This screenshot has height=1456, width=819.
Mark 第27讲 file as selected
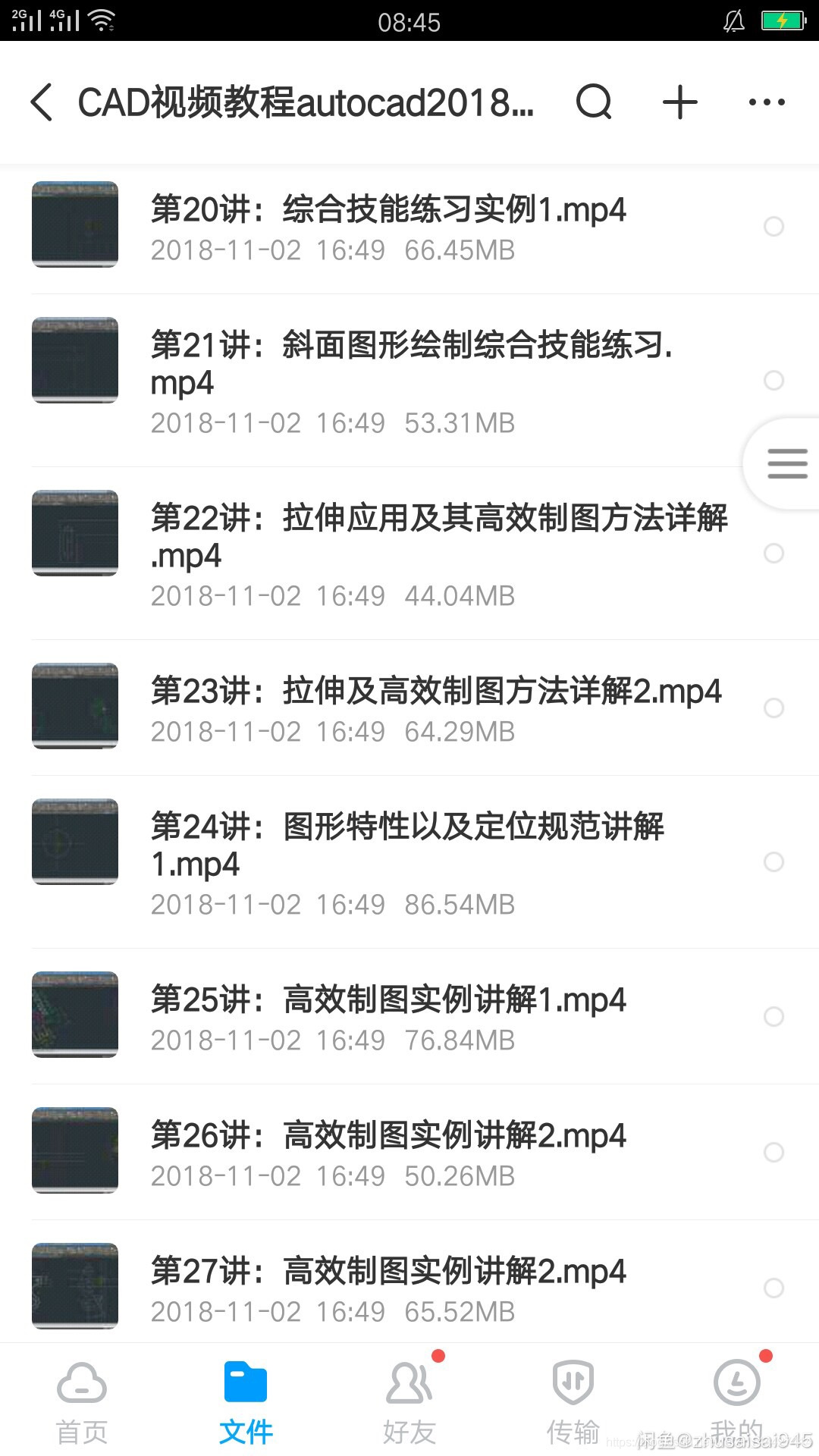tap(773, 1288)
